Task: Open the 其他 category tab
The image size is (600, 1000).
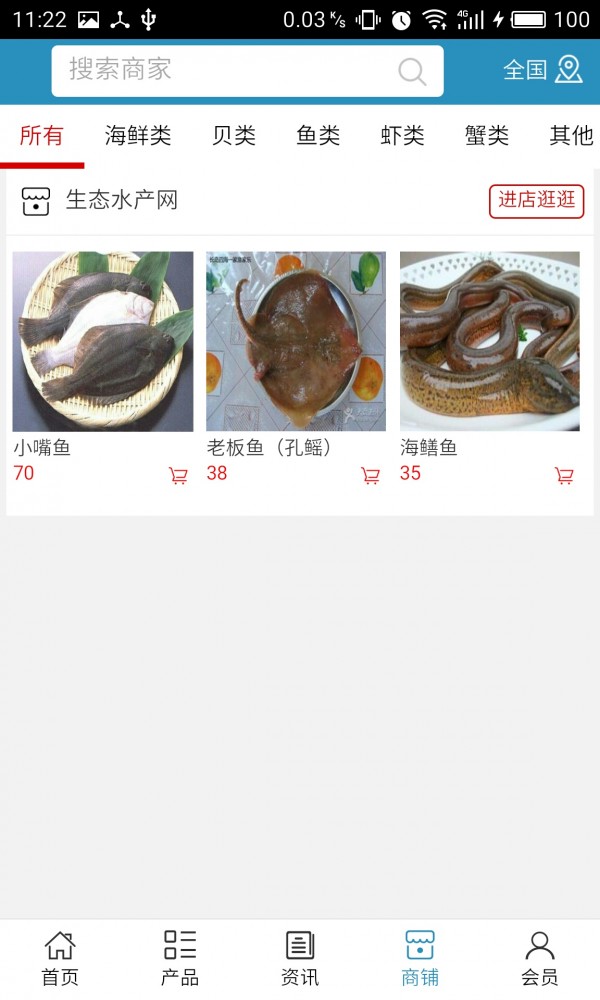Action: click(571, 136)
